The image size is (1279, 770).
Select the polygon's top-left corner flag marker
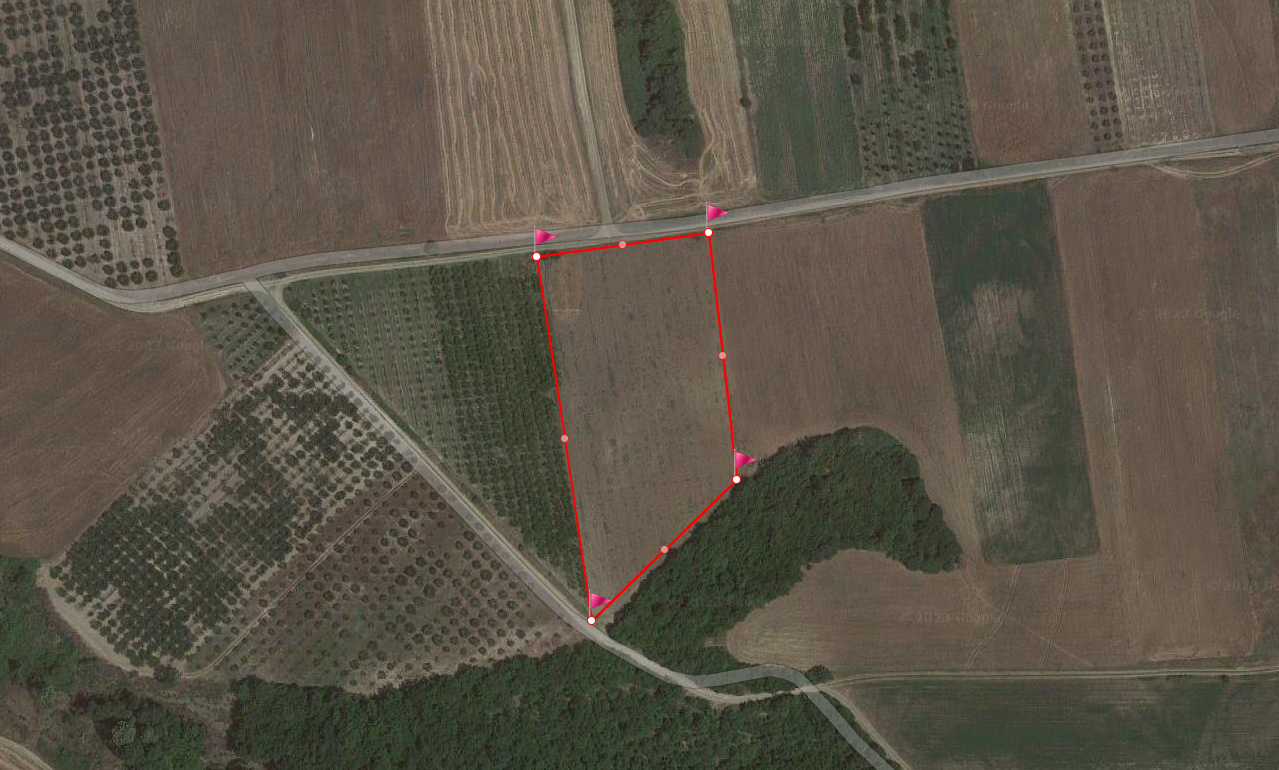click(544, 238)
